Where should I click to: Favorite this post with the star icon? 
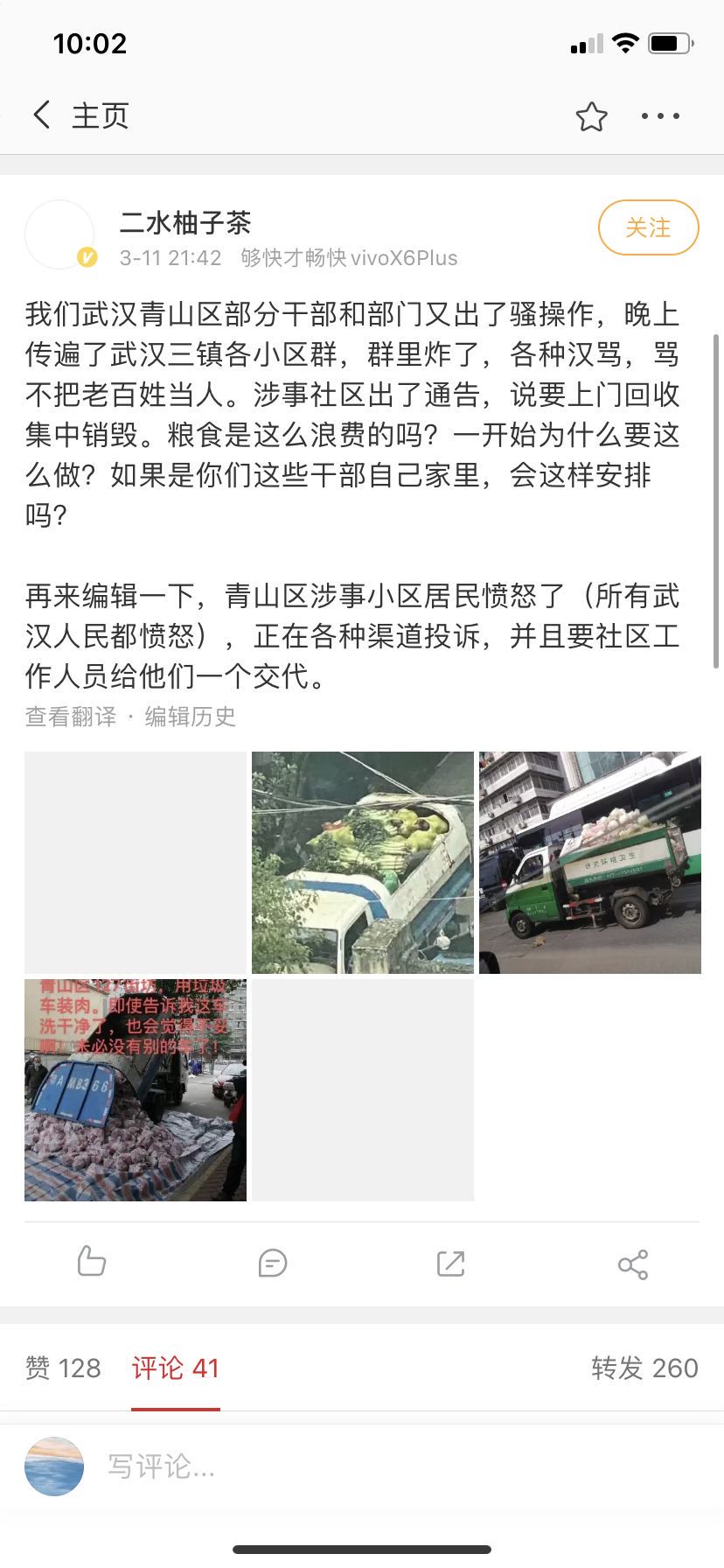tap(591, 116)
